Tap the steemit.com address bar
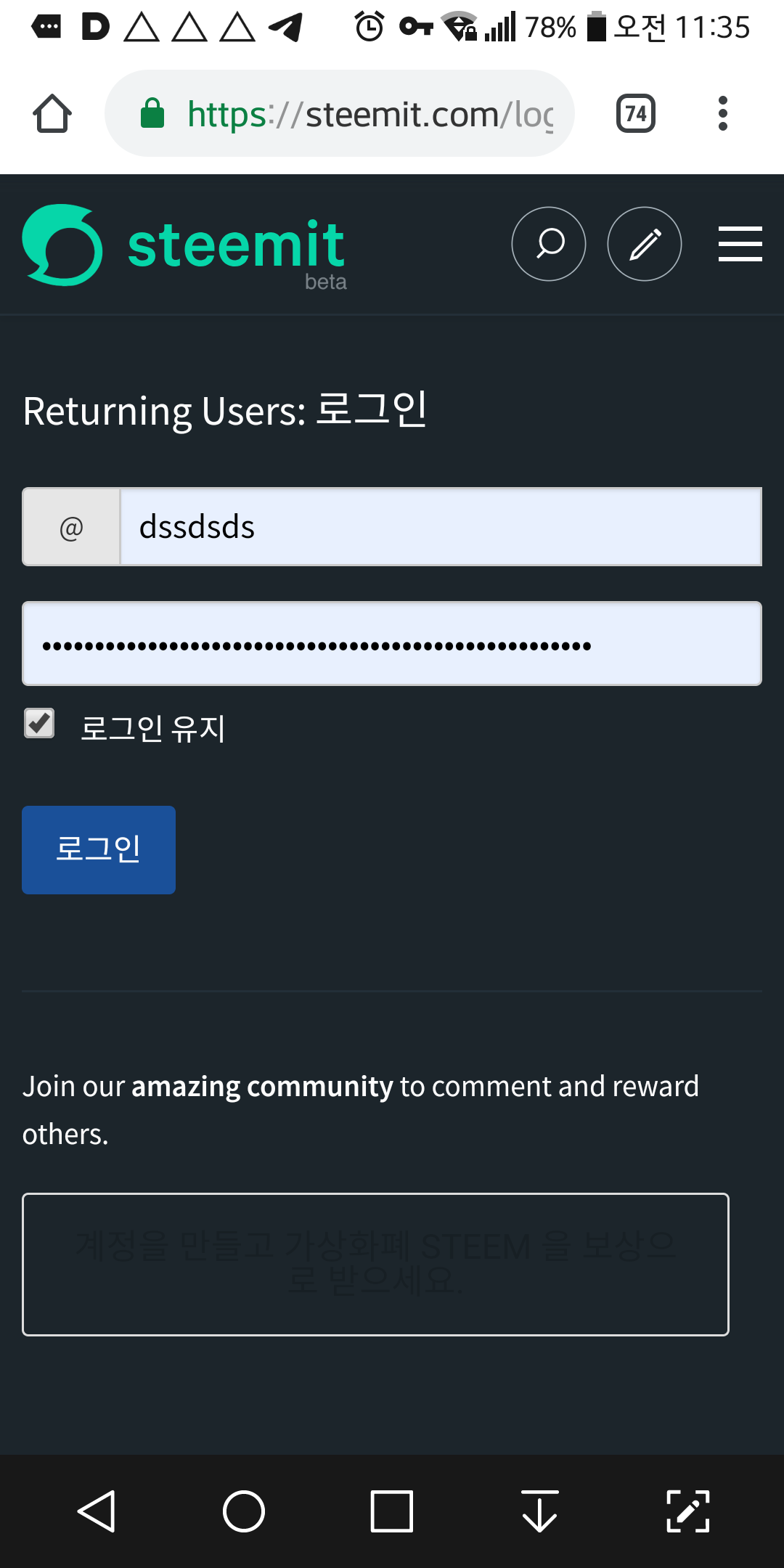Screen dimensions: 784x1568 tap(356, 114)
